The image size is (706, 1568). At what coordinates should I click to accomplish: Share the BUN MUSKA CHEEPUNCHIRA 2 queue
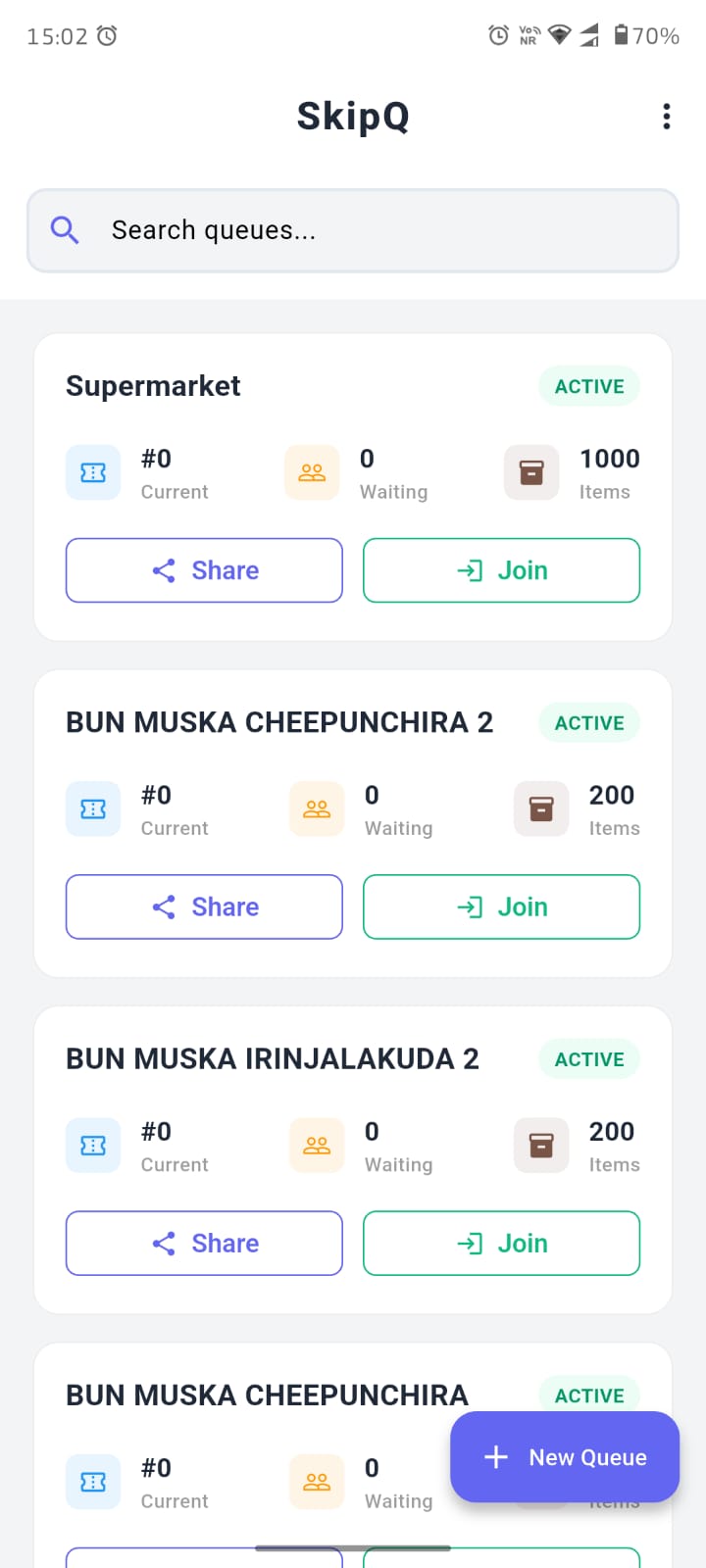click(x=204, y=906)
